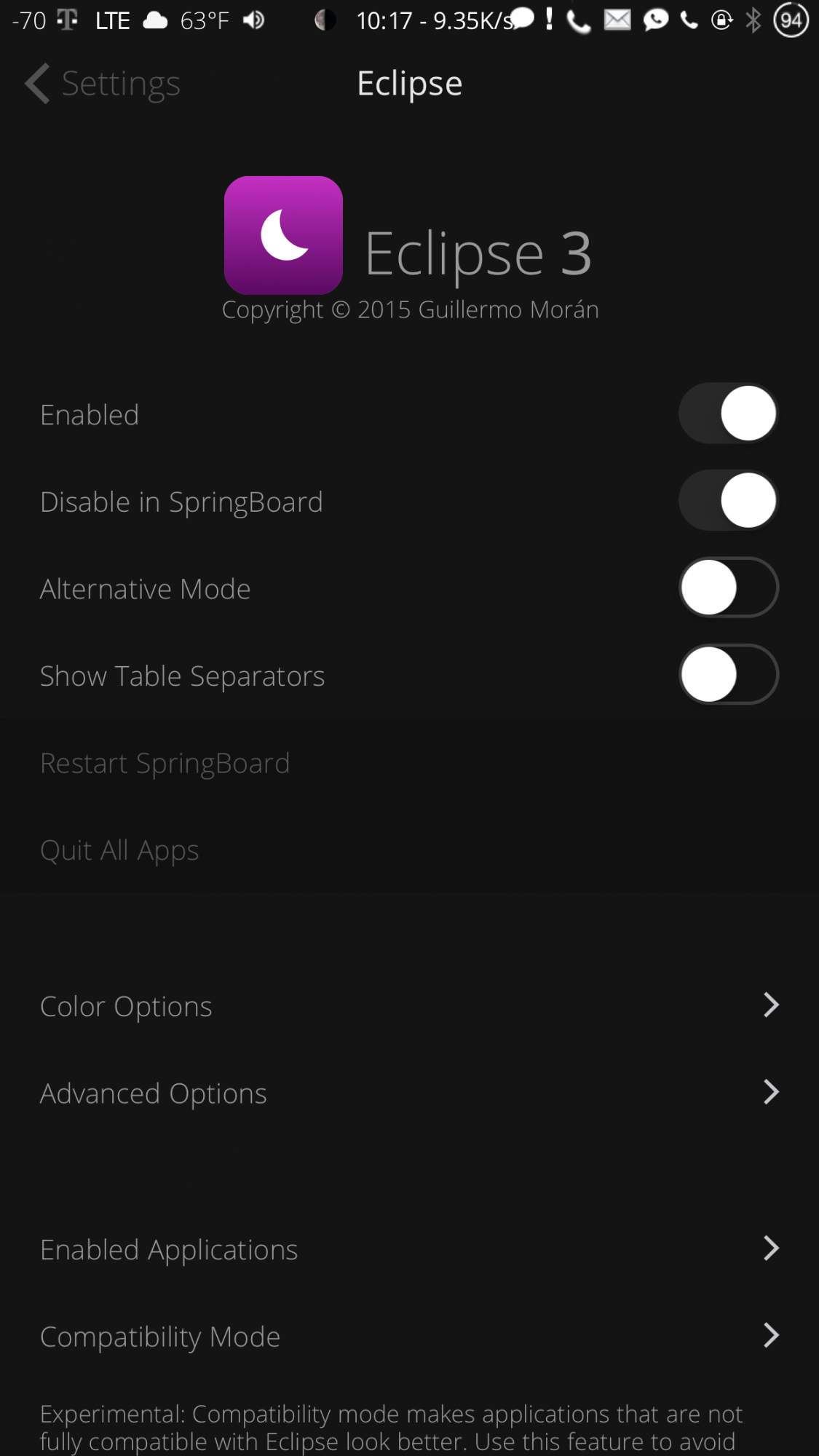Turn on Show Table Separators
The height and width of the screenshot is (1456, 819).
tap(729, 675)
